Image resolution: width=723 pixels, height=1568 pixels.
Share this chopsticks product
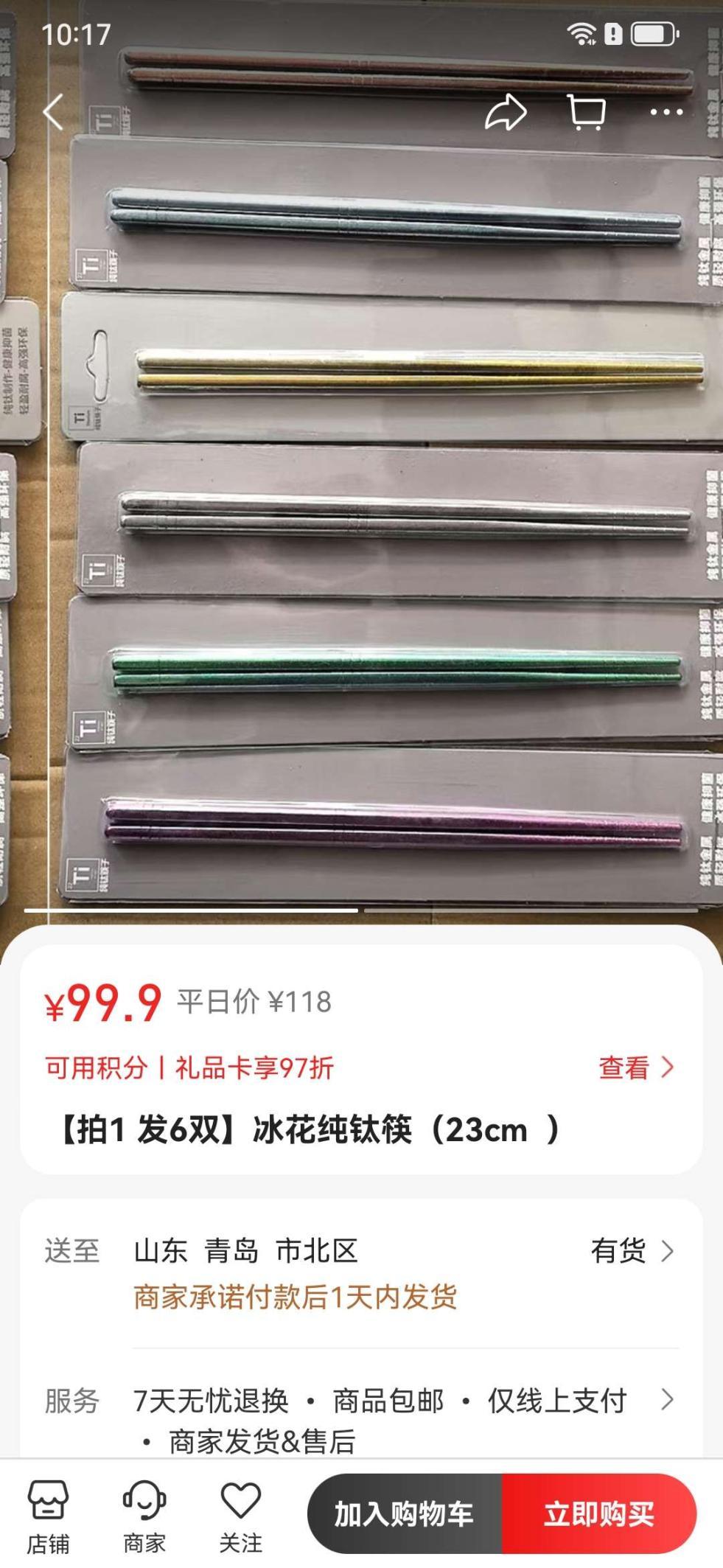(x=506, y=112)
